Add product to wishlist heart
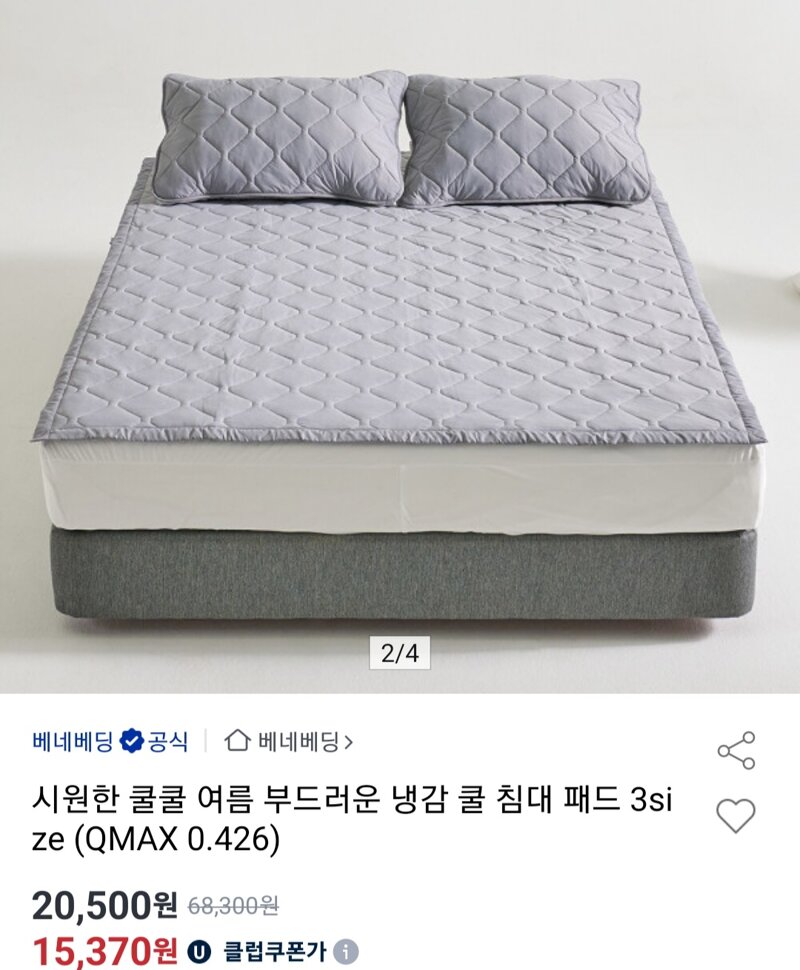 point(736,816)
